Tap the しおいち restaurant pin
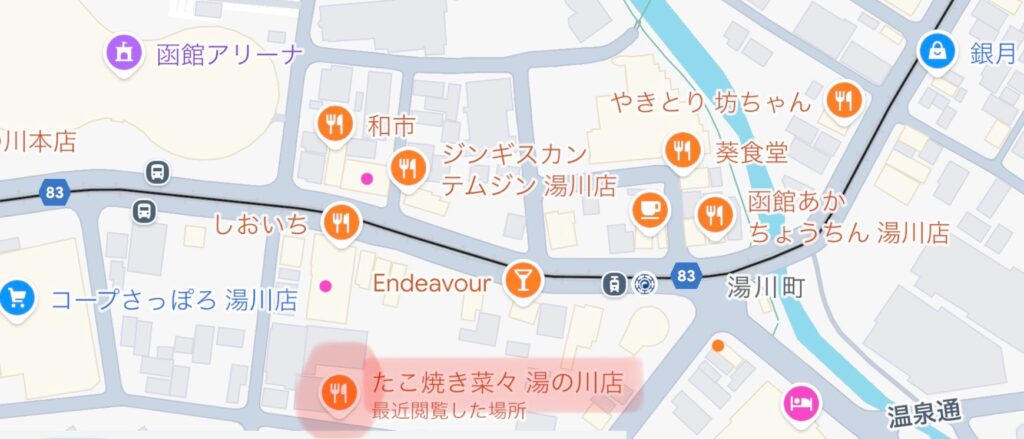The width and height of the screenshot is (1024, 439). pos(339,221)
